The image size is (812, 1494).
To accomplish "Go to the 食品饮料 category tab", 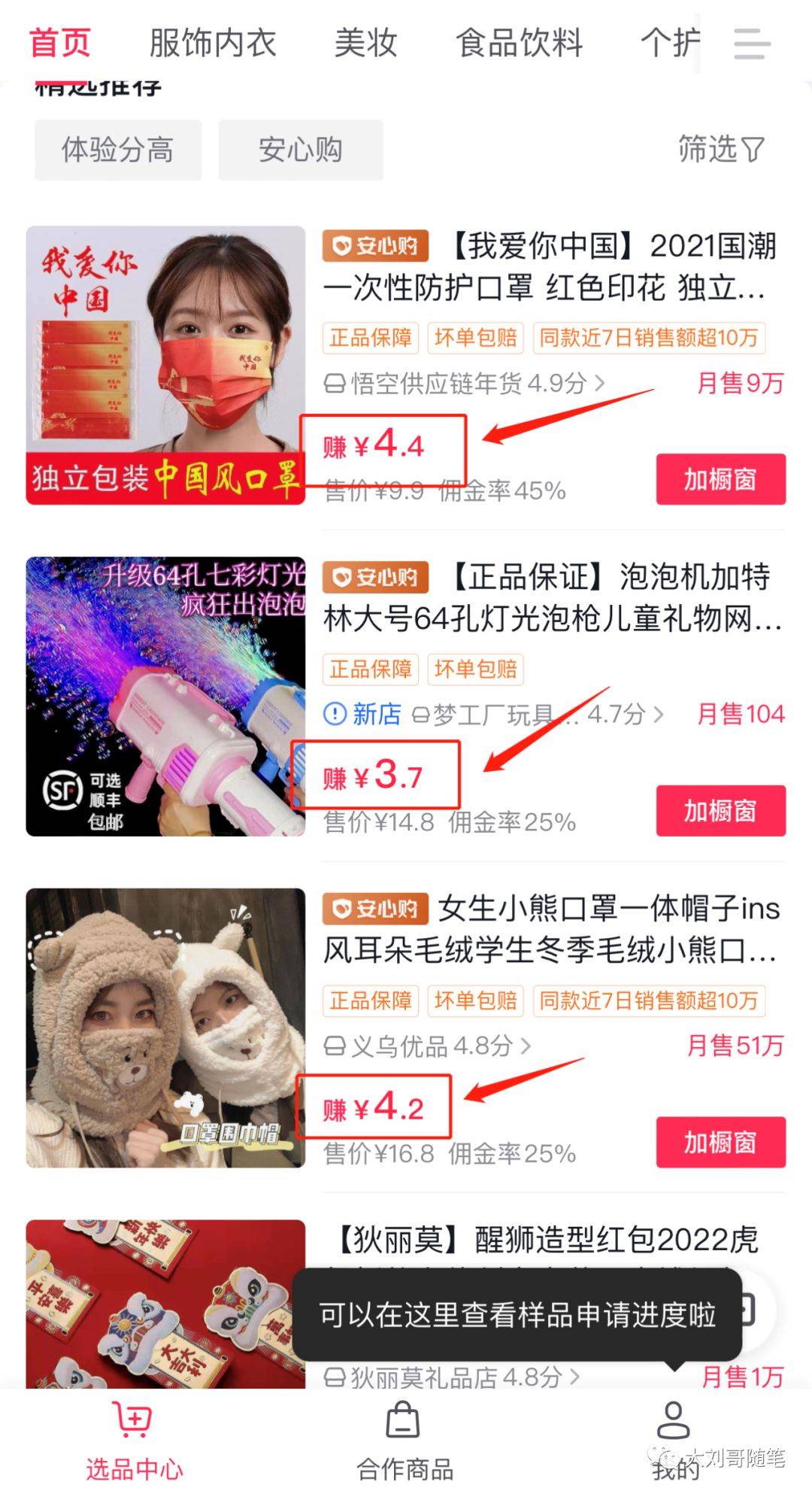I will tap(520, 43).
